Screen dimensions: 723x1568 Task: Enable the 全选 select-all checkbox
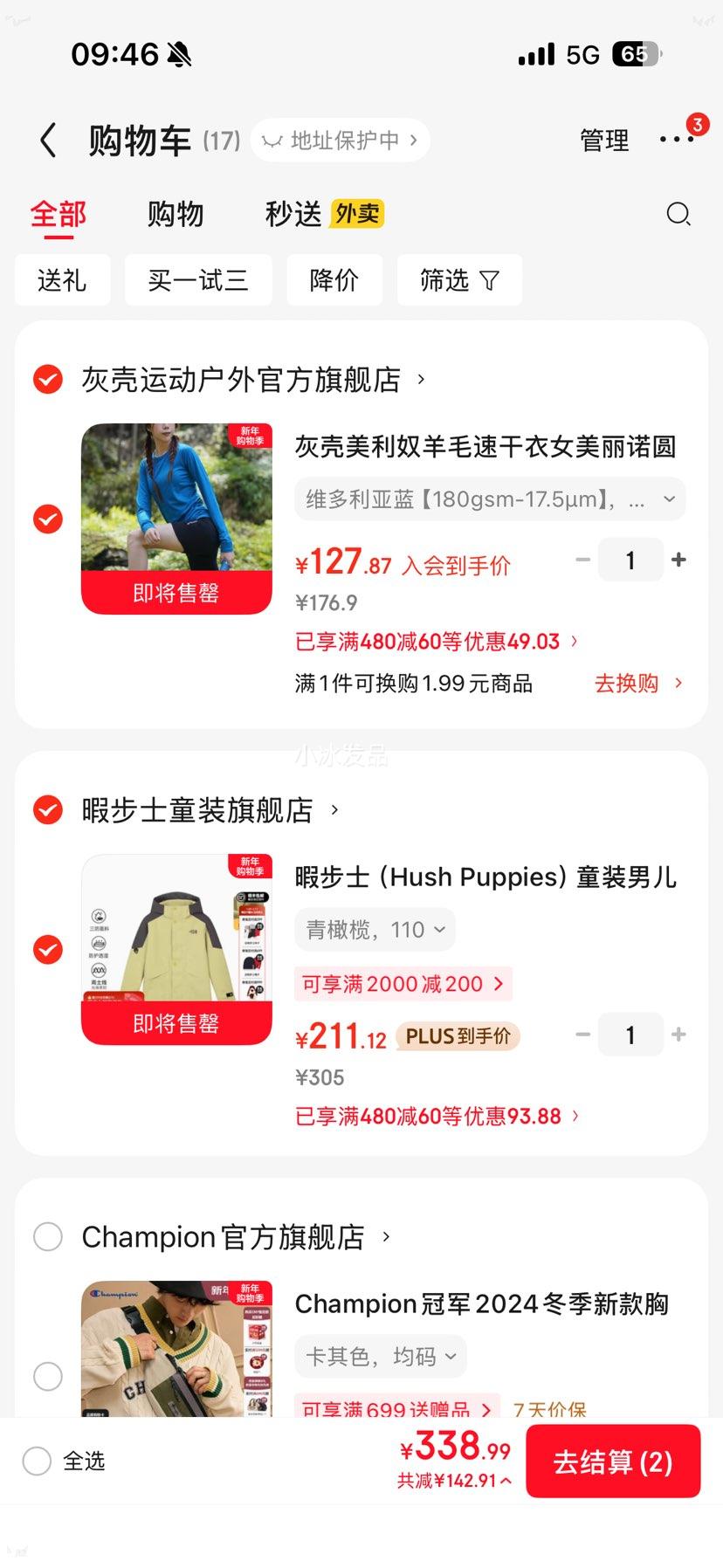36,1461
